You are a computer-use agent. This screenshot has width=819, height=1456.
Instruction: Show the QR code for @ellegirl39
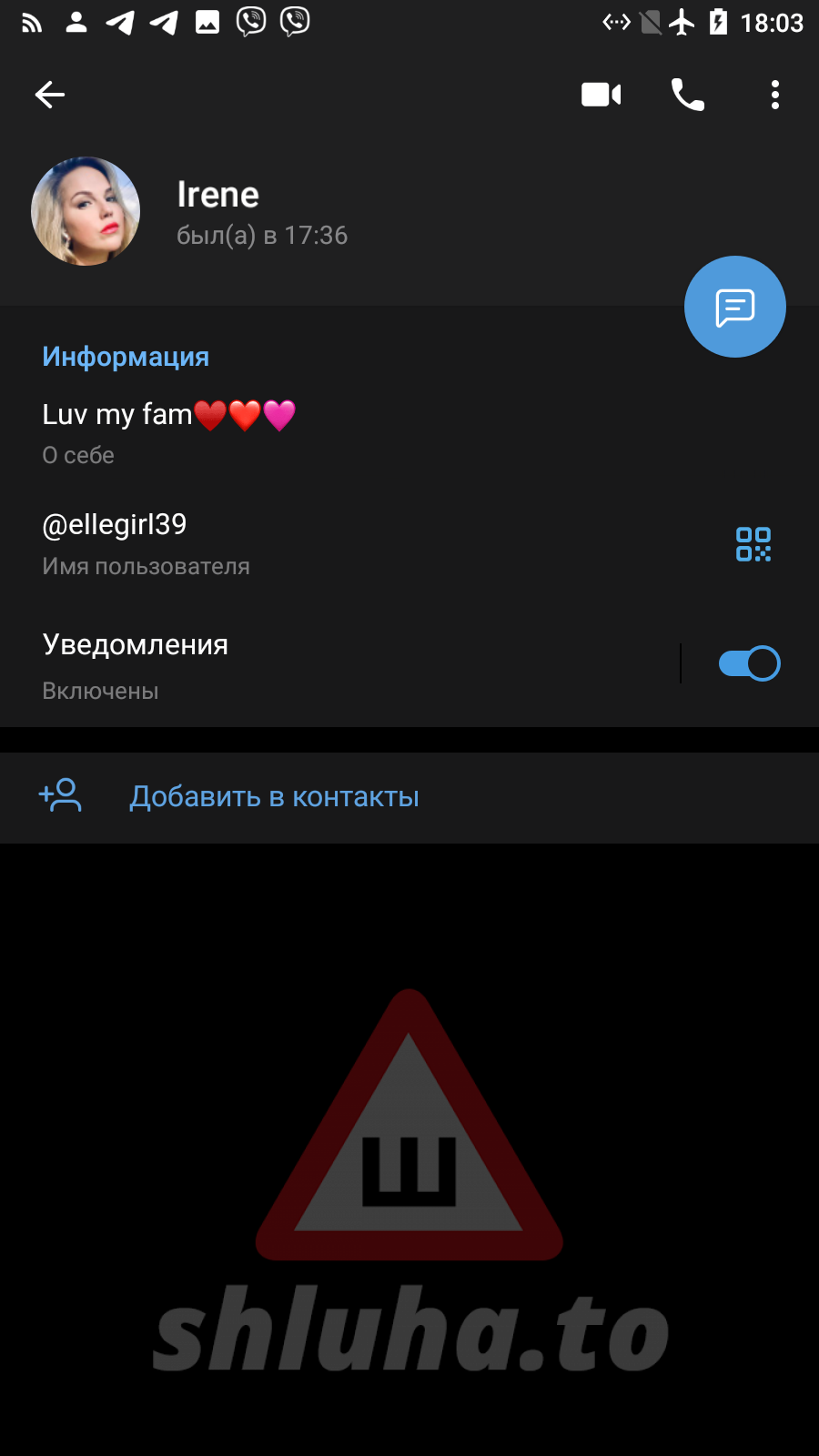pyautogui.click(x=753, y=544)
